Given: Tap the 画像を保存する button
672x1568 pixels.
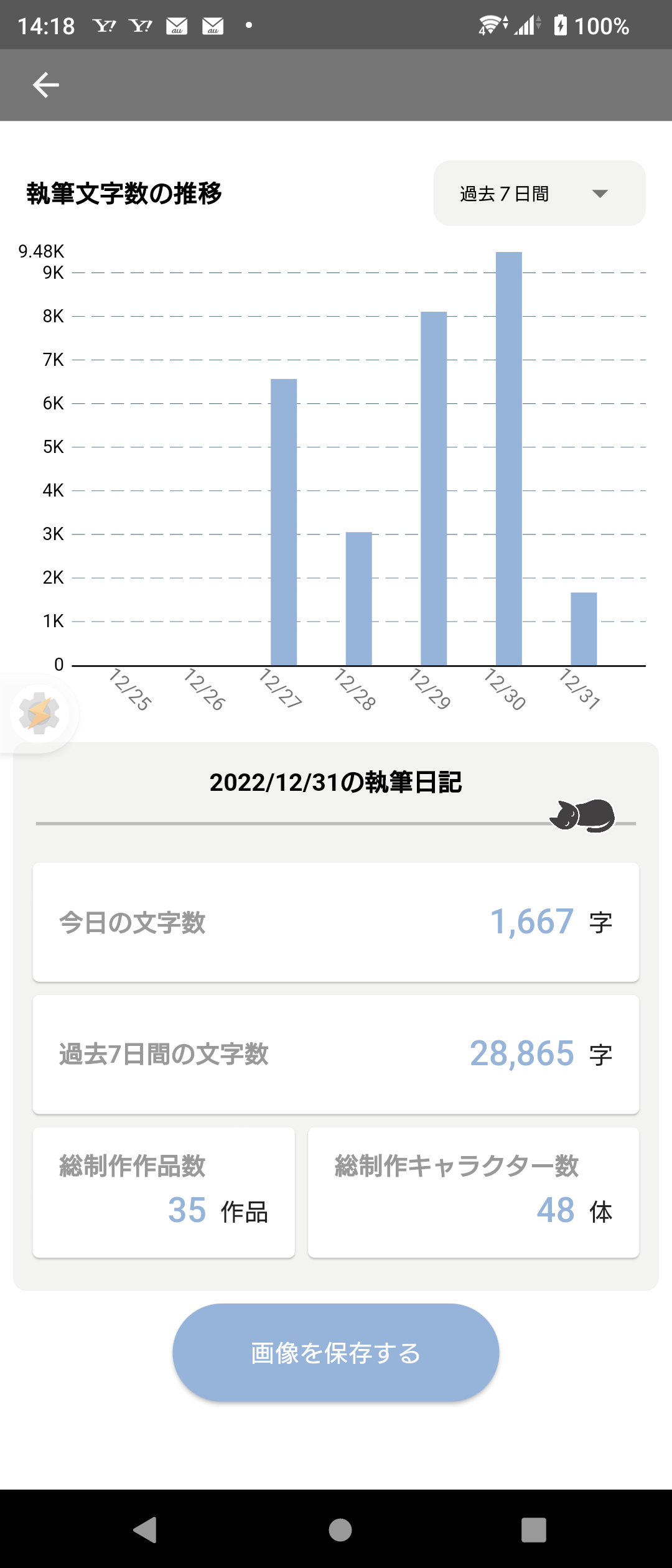Looking at the screenshot, I should point(336,1353).
